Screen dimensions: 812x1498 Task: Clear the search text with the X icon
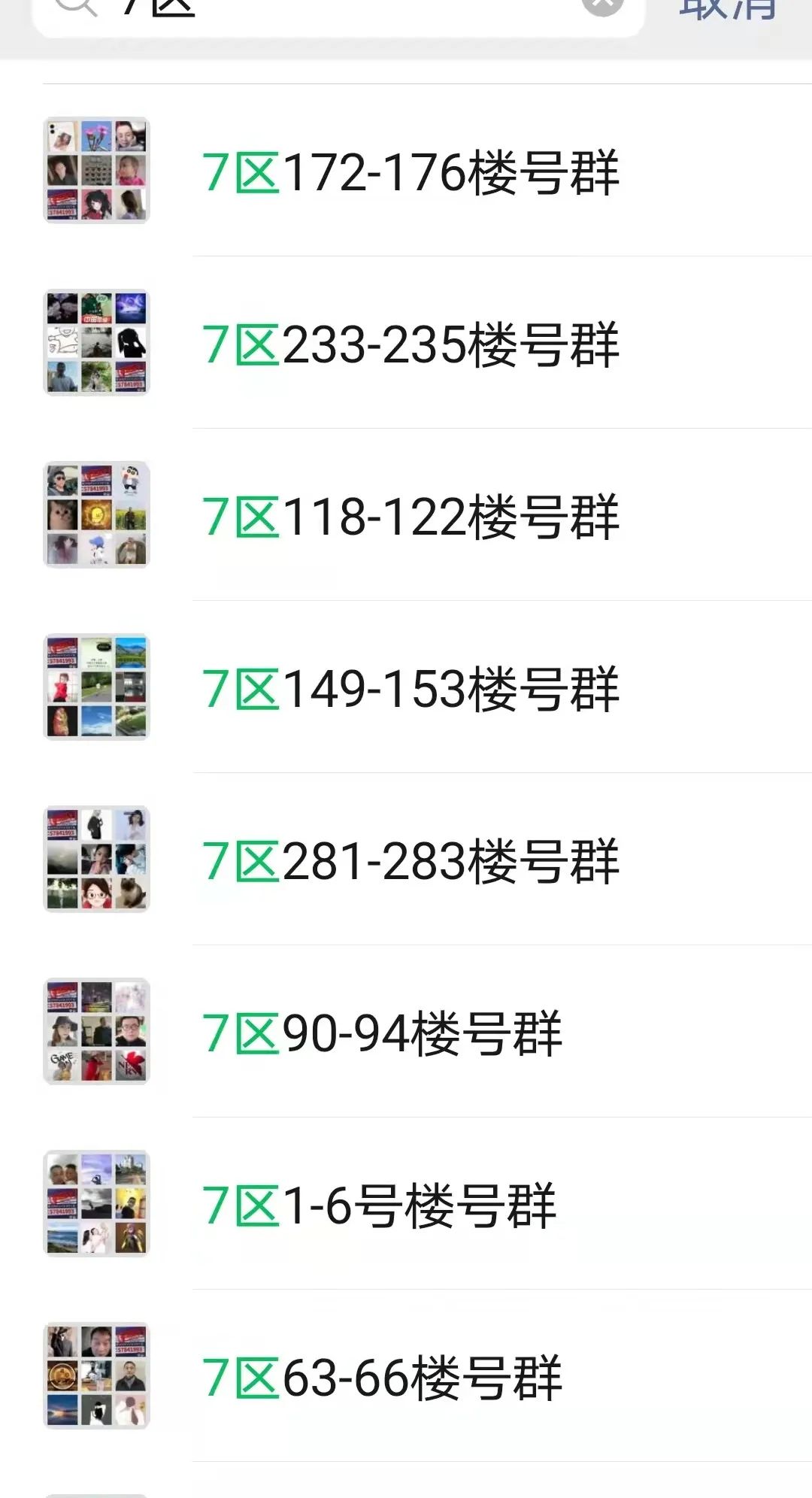pyautogui.click(x=603, y=6)
